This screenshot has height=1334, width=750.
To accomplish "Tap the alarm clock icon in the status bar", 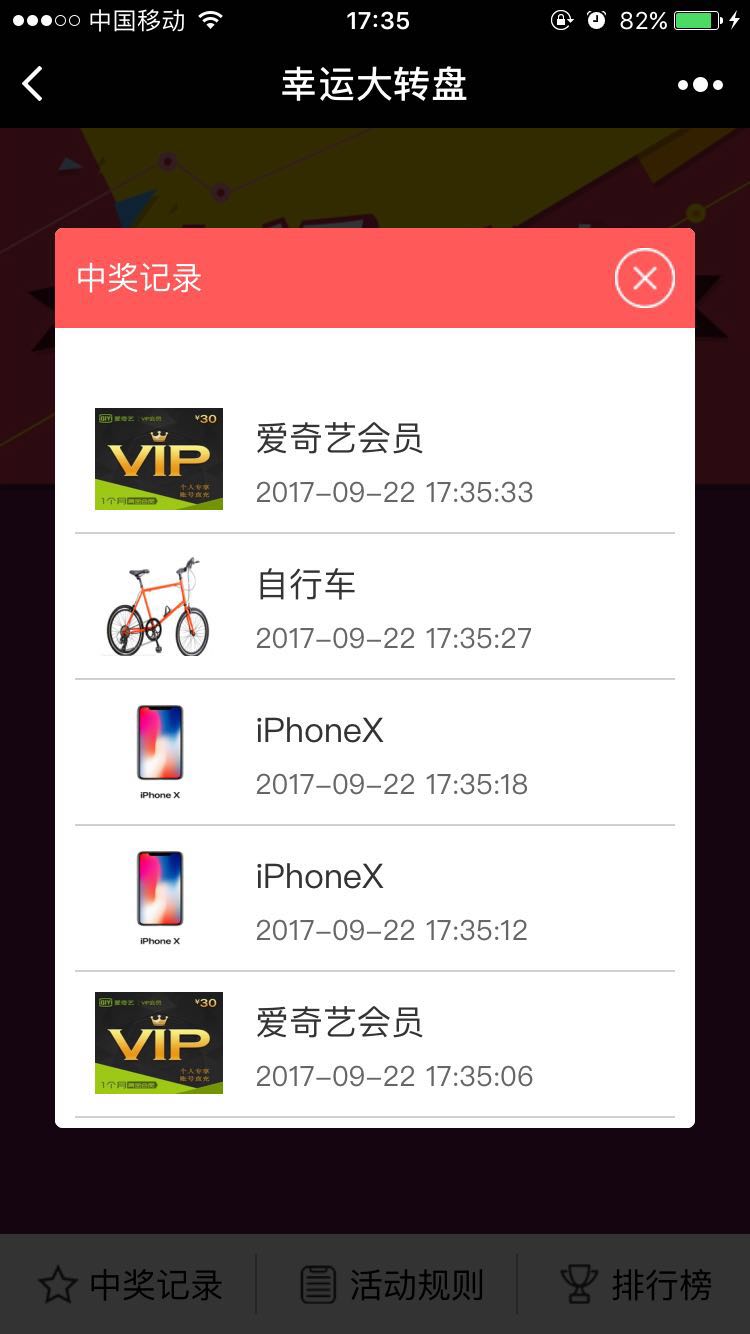I will click(x=598, y=18).
